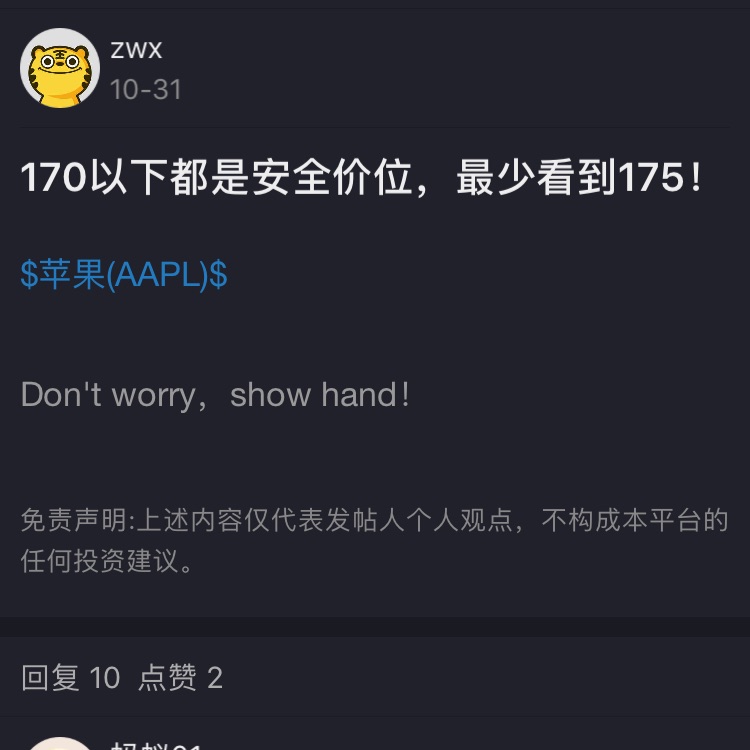Open zwx's profile avatar
The height and width of the screenshot is (750, 750).
click(x=60, y=67)
